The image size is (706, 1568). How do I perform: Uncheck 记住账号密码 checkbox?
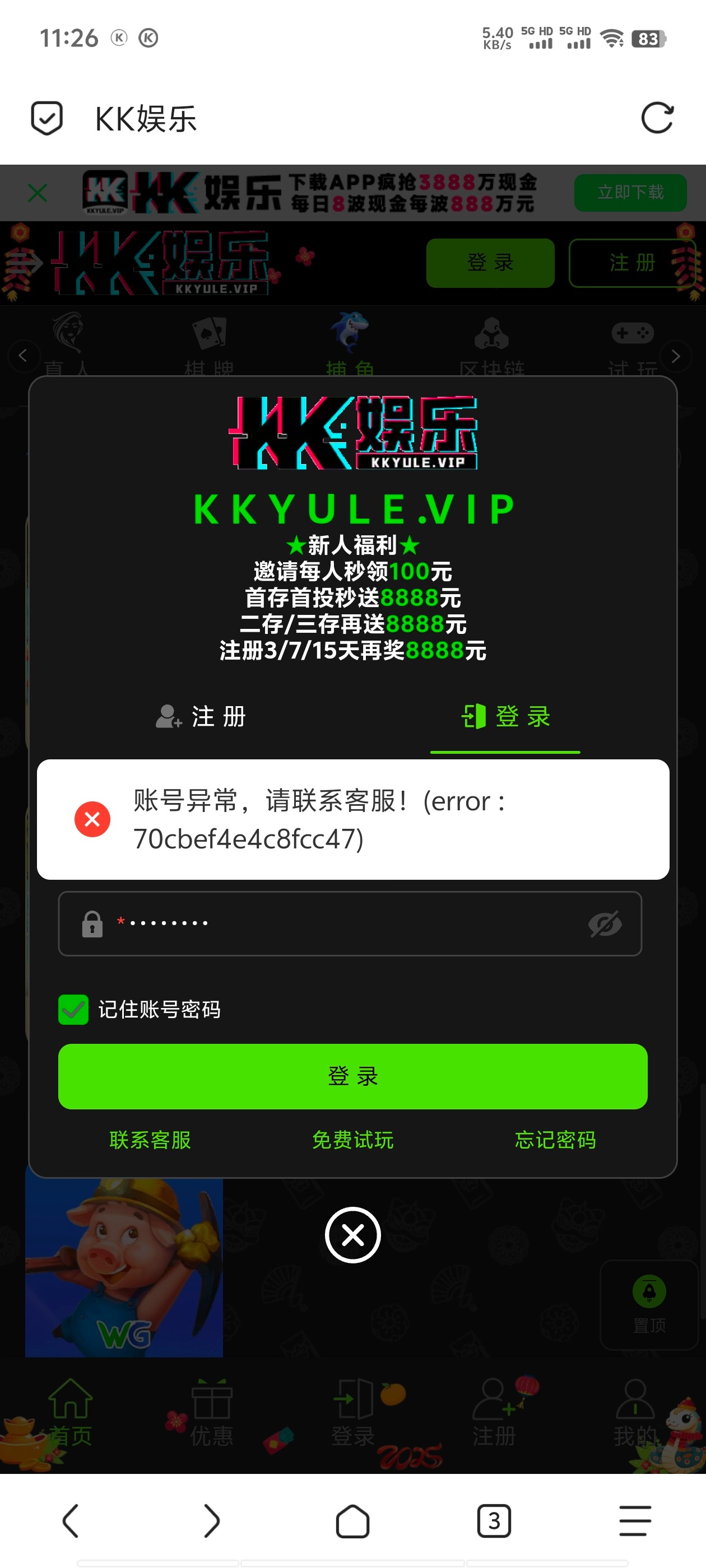(x=74, y=1010)
